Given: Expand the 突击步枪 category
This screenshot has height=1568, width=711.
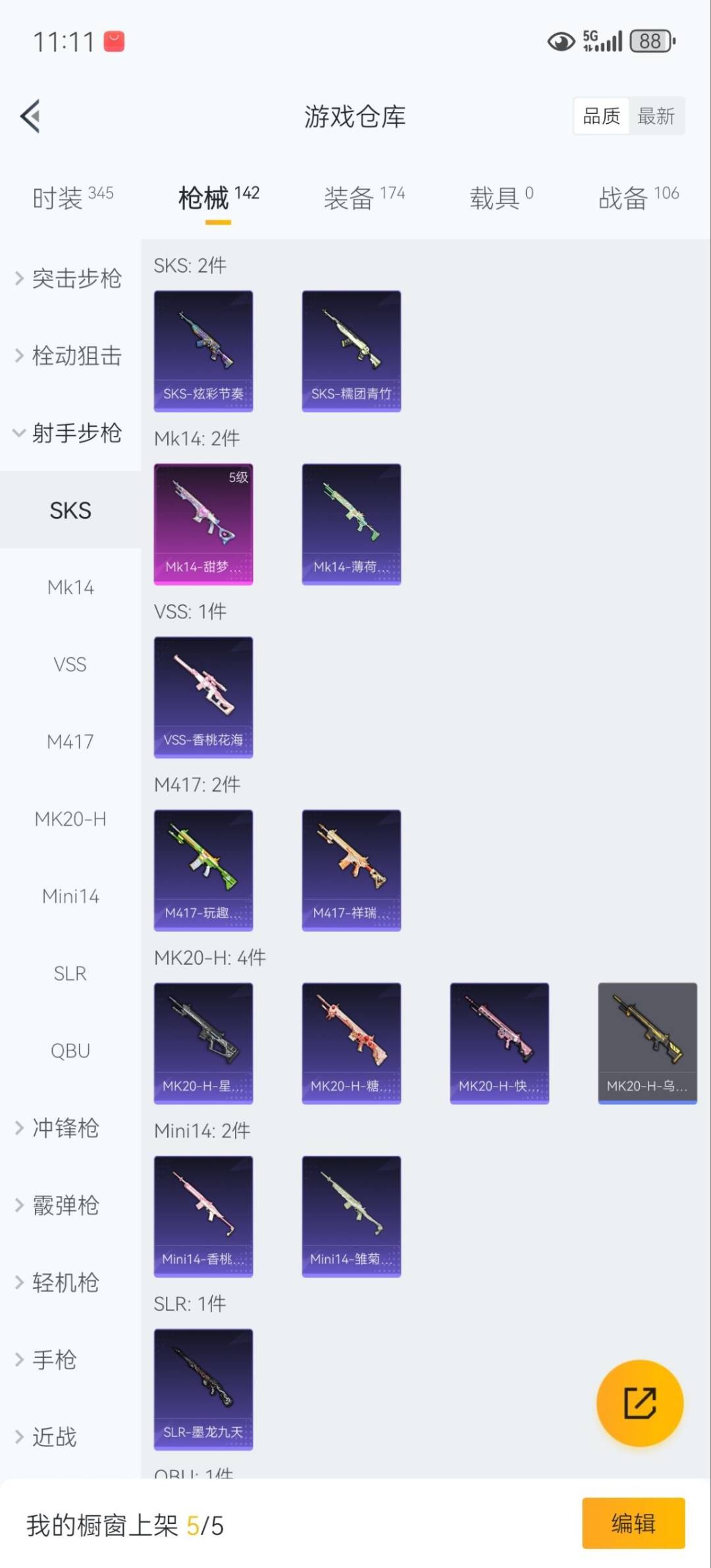Looking at the screenshot, I should [x=69, y=279].
